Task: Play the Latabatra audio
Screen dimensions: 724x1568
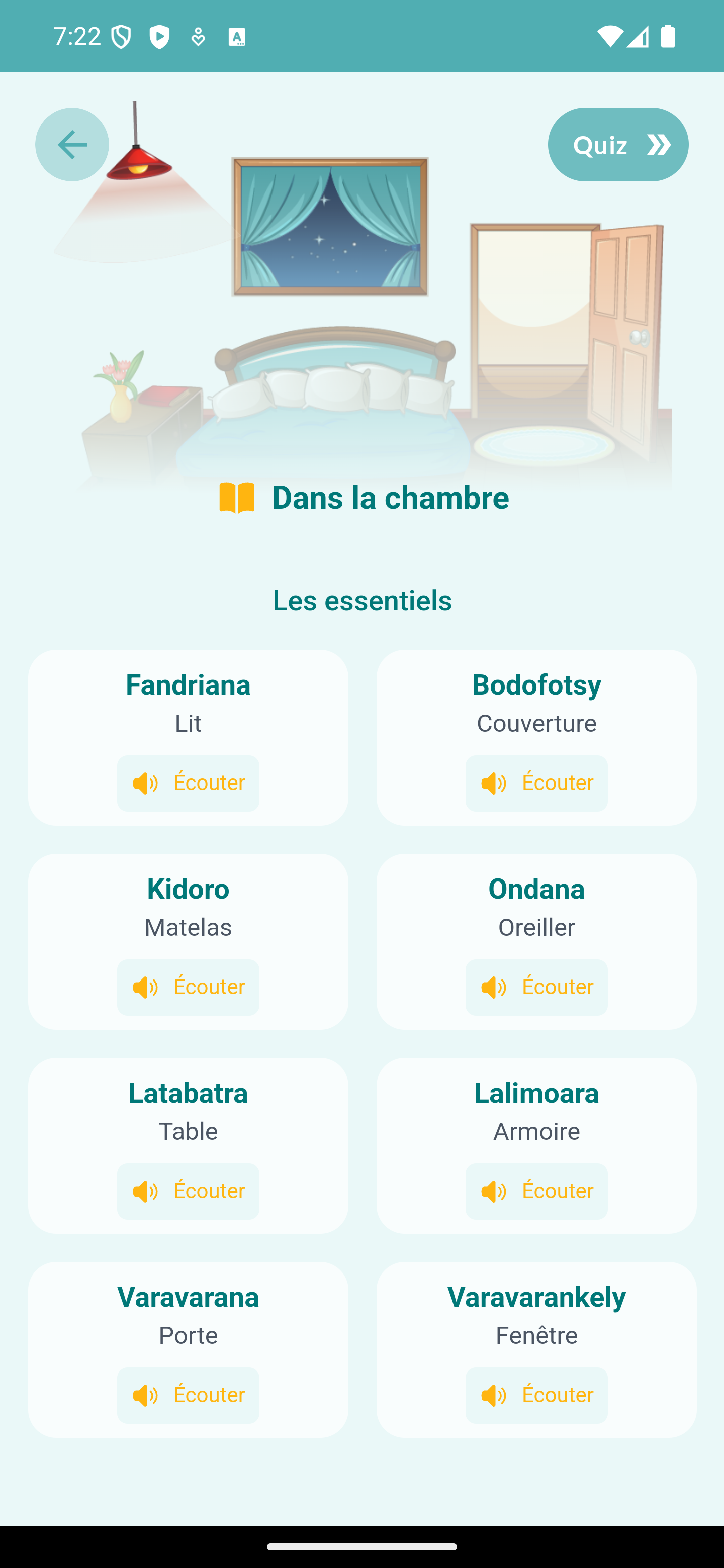Action: pyautogui.click(x=188, y=1191)
